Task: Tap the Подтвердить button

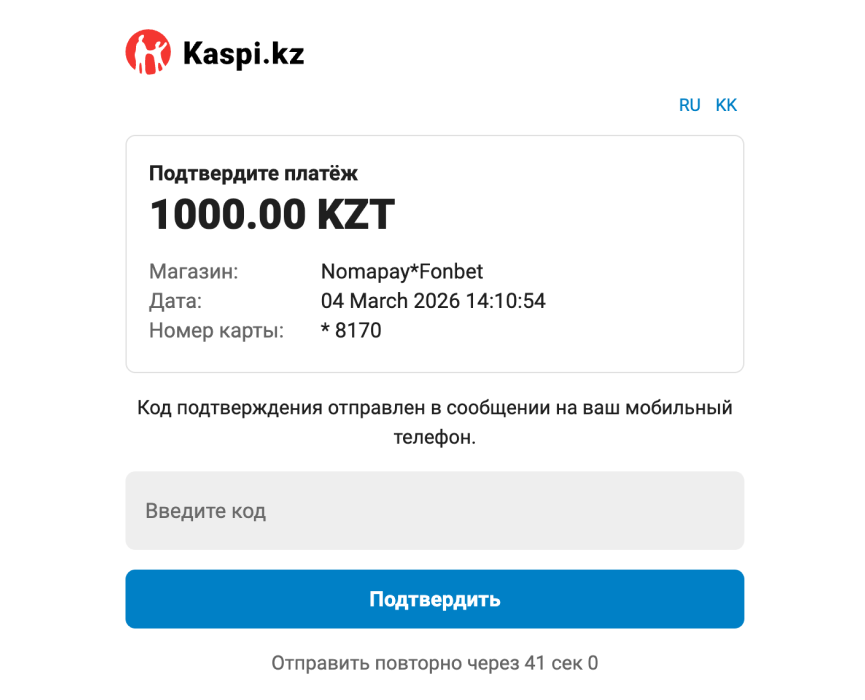Action: (434, 599)
